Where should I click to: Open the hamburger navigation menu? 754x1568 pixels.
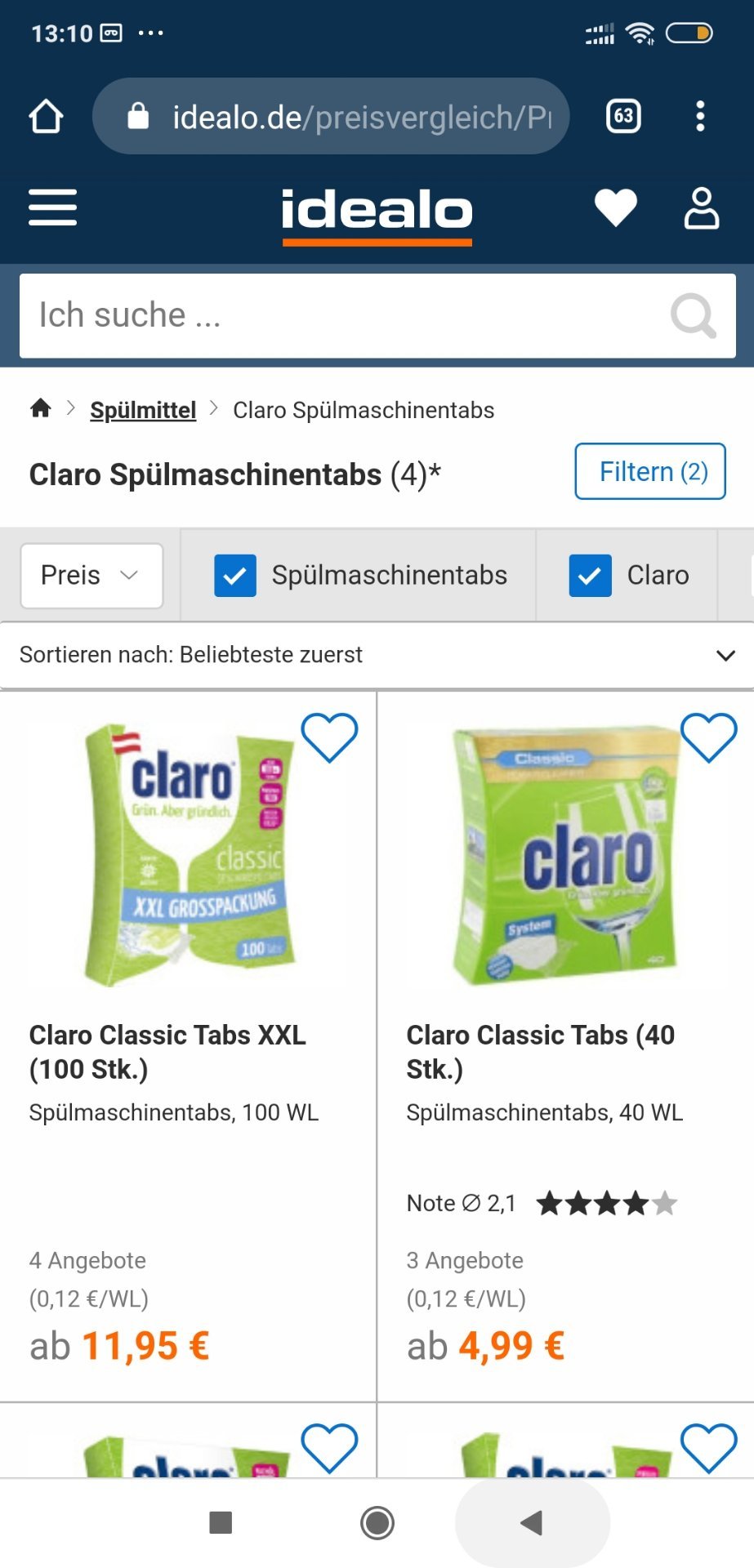pos(52,207)
